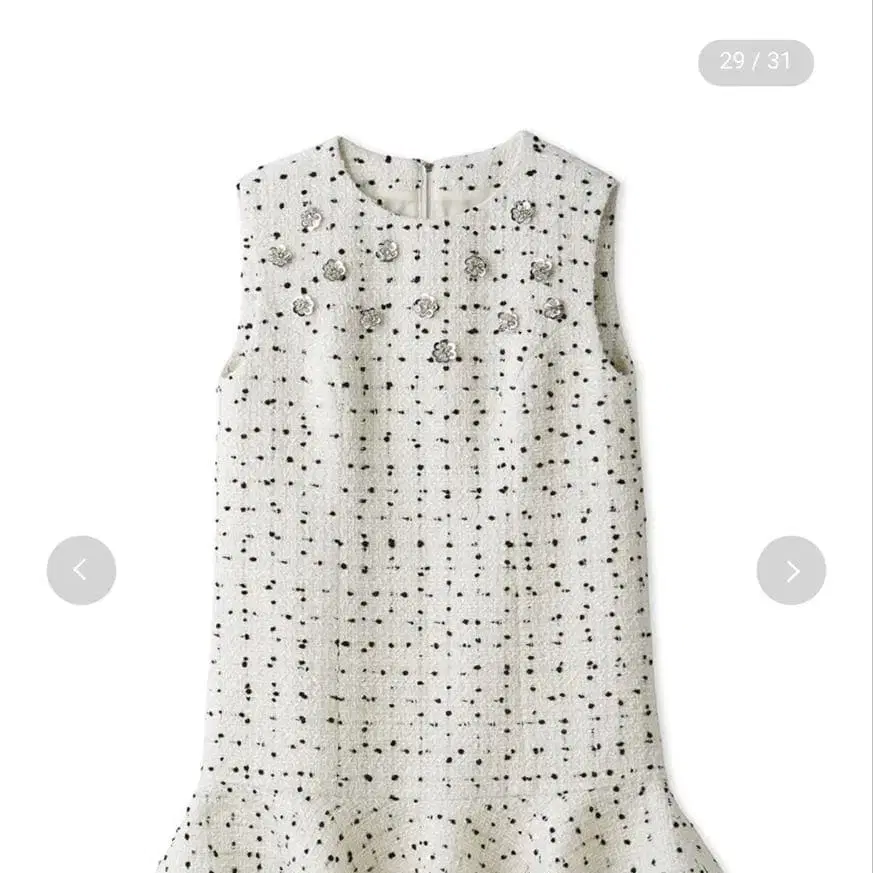The image size is (873, 873).
Task: Go to the next image
Action: tap(791, 570)
